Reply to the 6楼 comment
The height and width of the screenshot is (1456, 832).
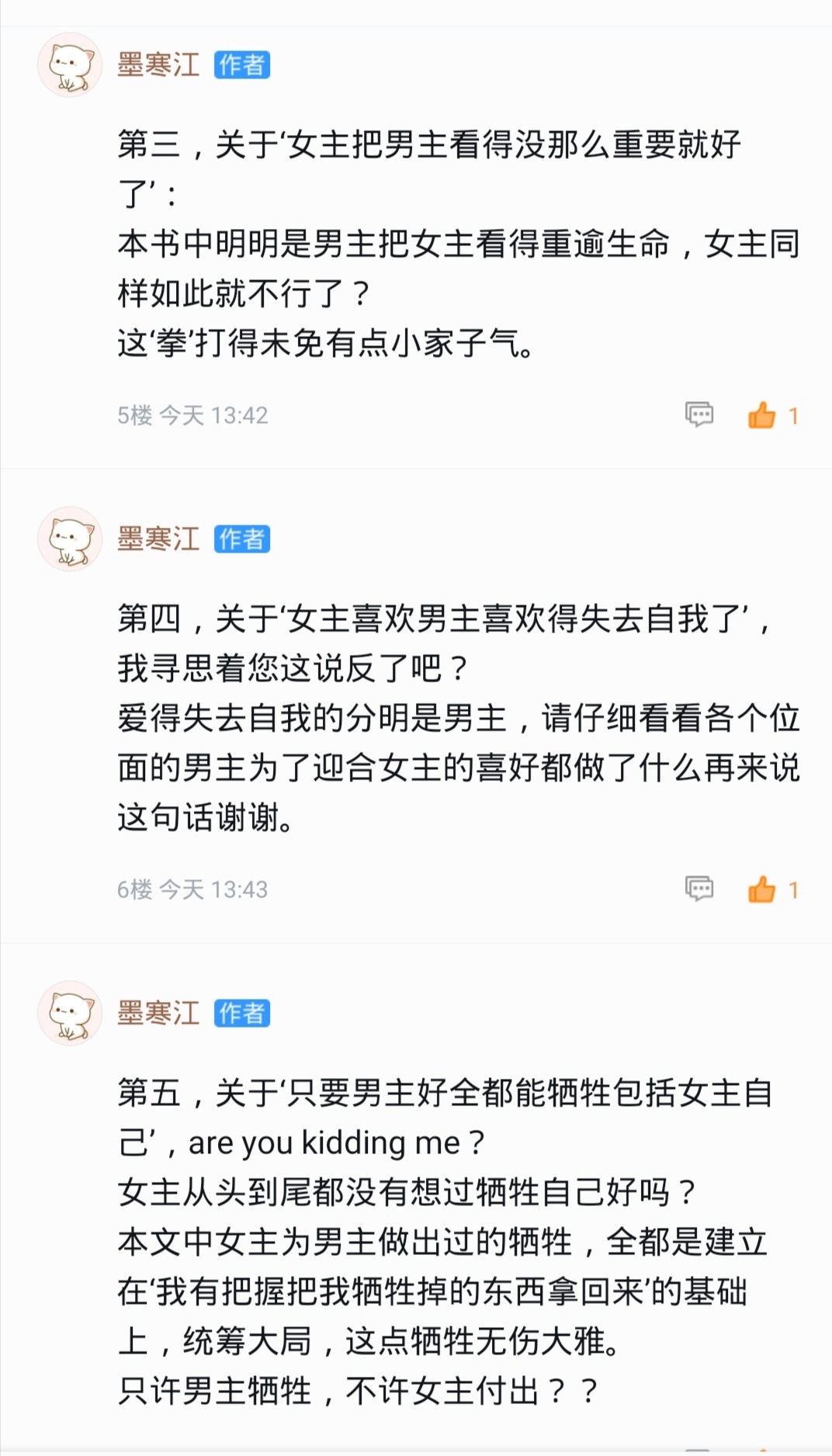click(x=699, y=889)
